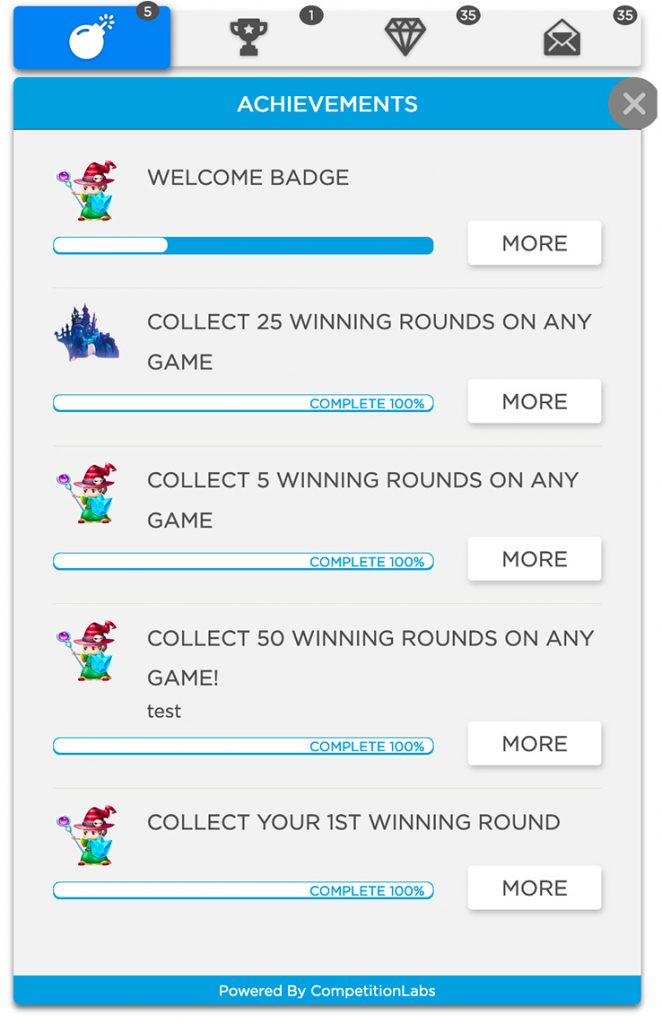Screen dimensions: 662x1024
Task: View more on Collect 25 Winning Rounds
Action: 534,401
